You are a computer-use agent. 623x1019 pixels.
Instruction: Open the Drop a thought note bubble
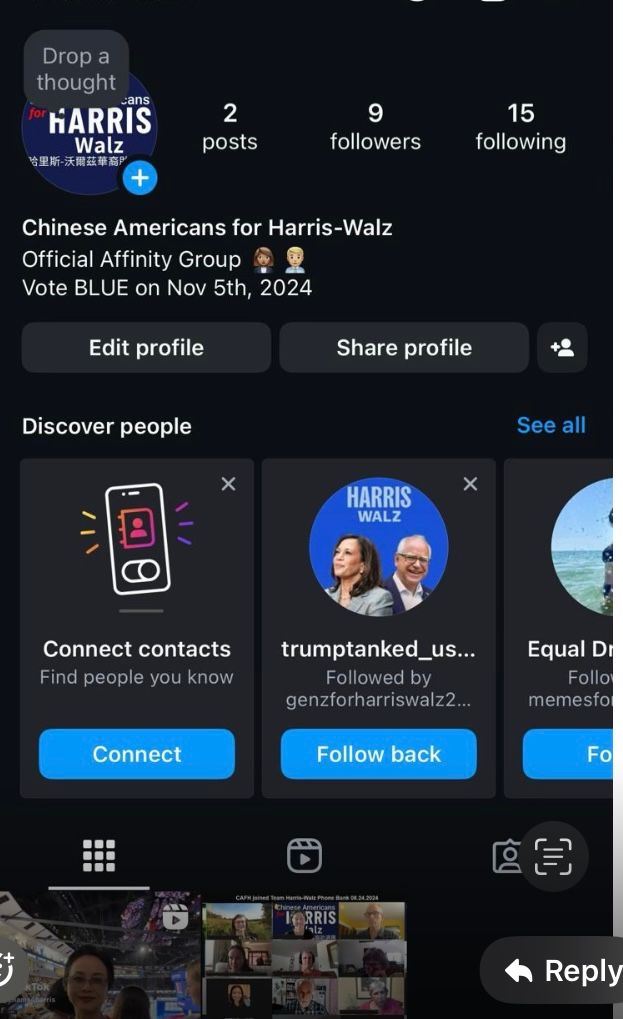pos(76,69)
